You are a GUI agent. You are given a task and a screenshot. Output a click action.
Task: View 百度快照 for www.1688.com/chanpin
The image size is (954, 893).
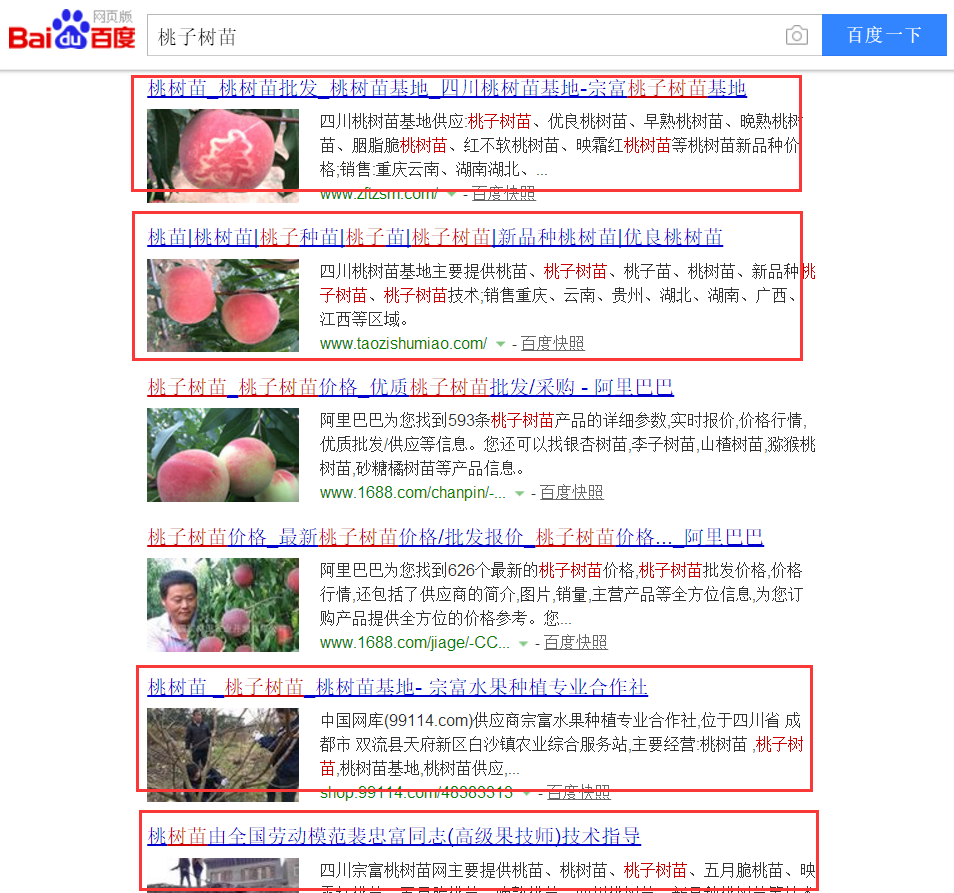tap(571, 493)
